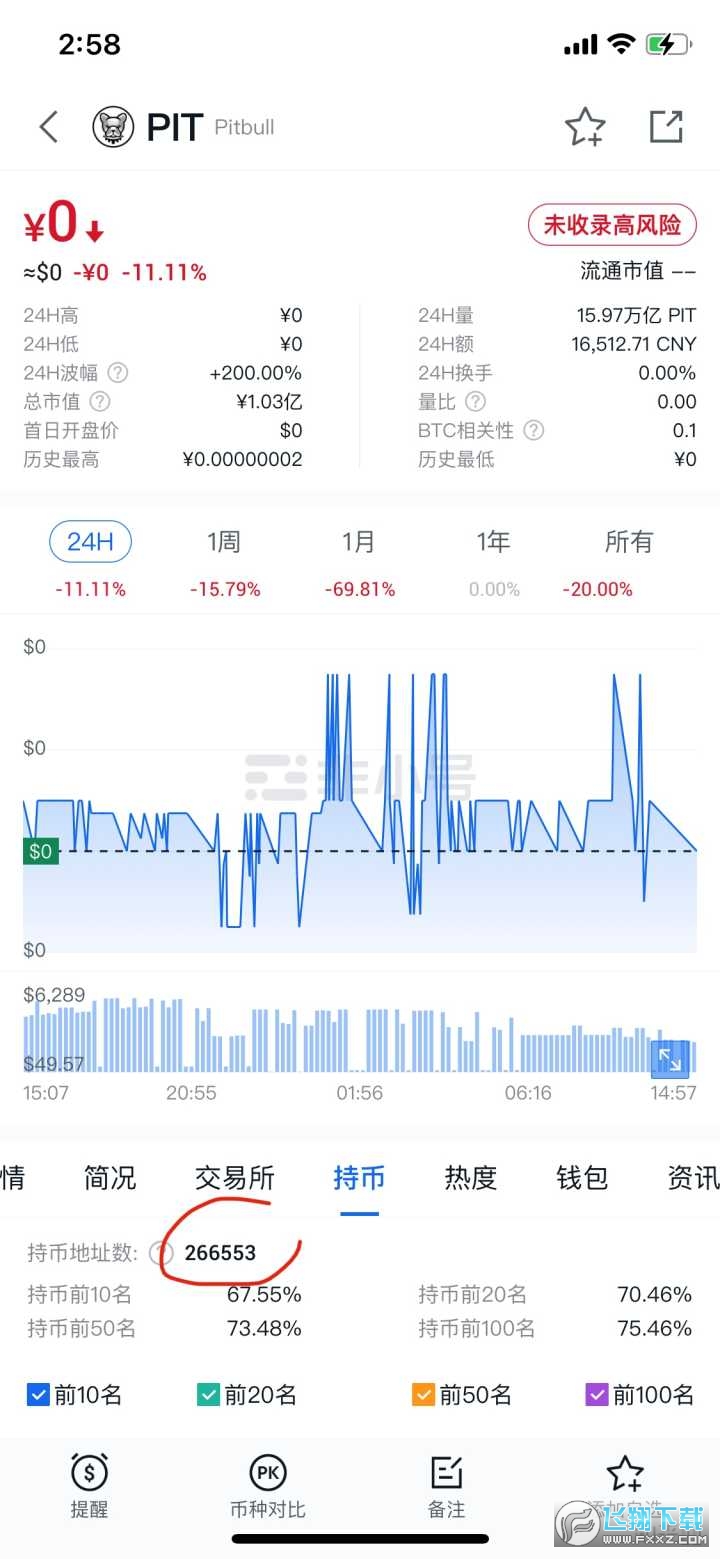Open the 热度 tab
Image resolution: width=720 pixels, height=1559 pixels.
point(471,1178)
